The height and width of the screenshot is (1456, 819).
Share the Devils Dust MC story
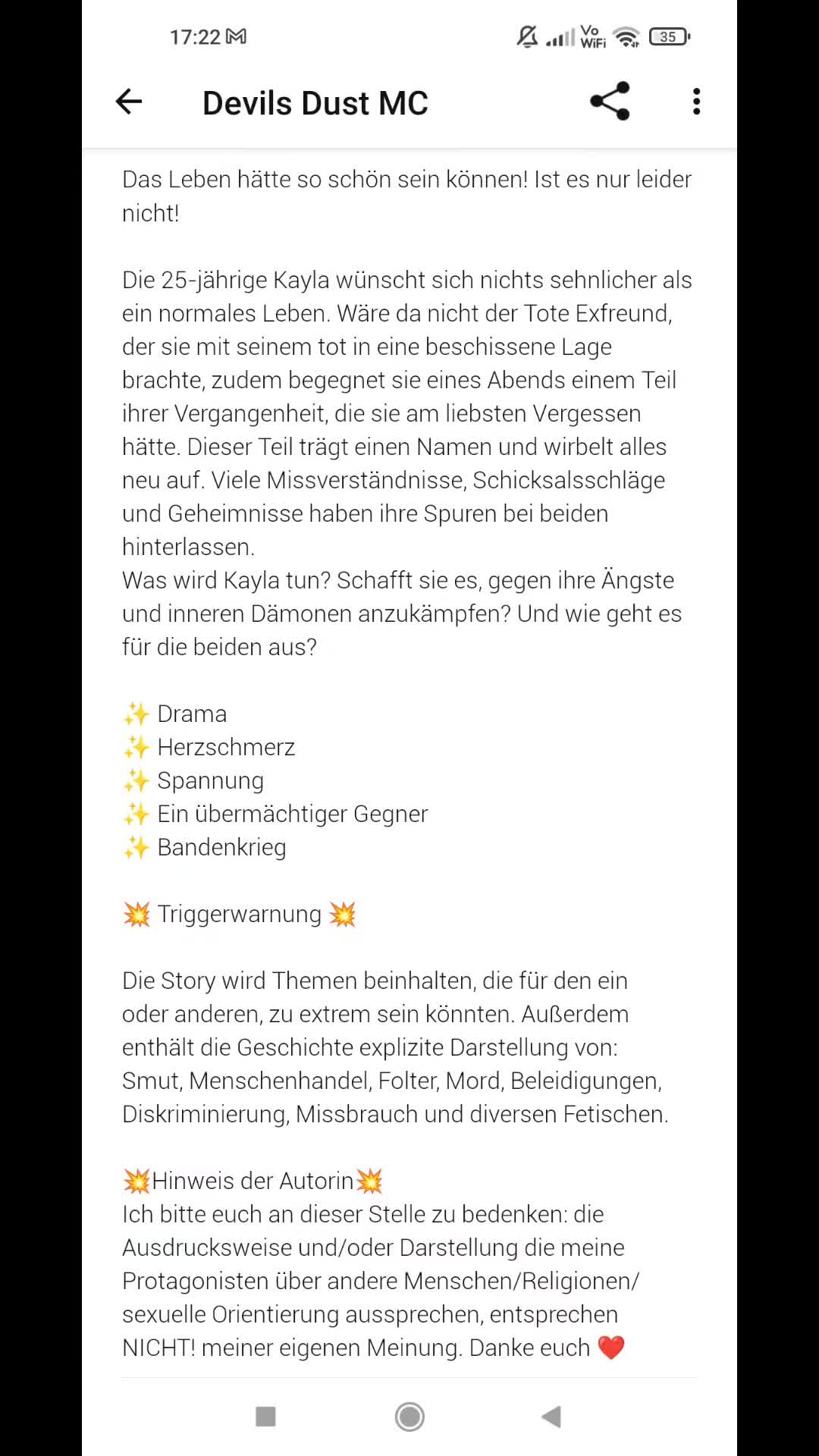point(610,102)
